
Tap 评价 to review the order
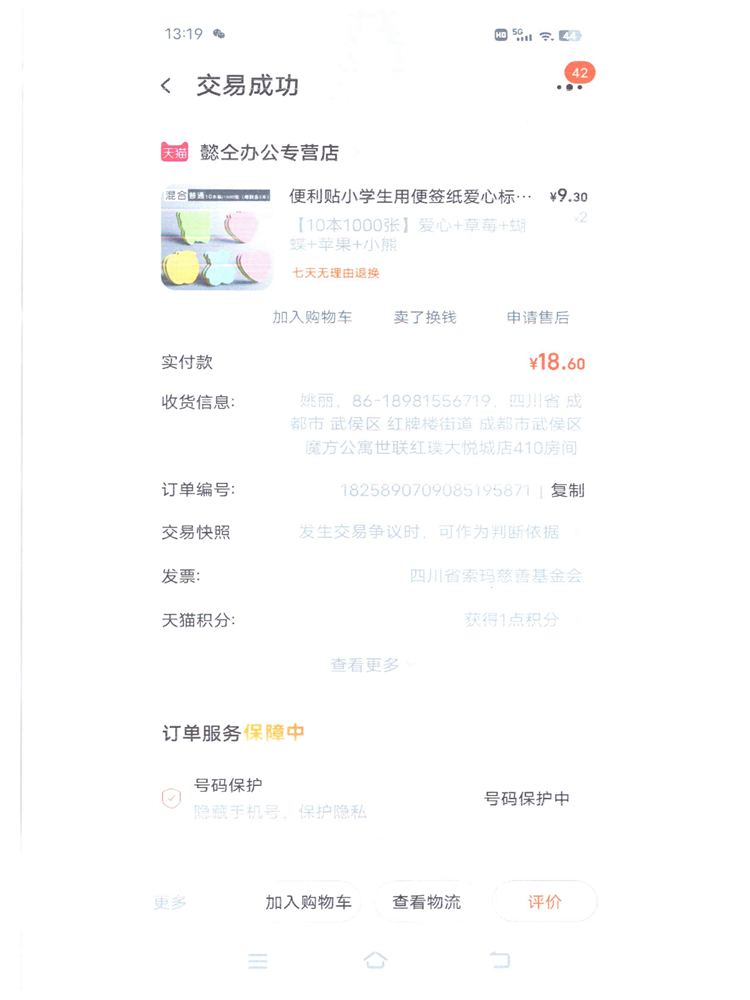(545, 902)
